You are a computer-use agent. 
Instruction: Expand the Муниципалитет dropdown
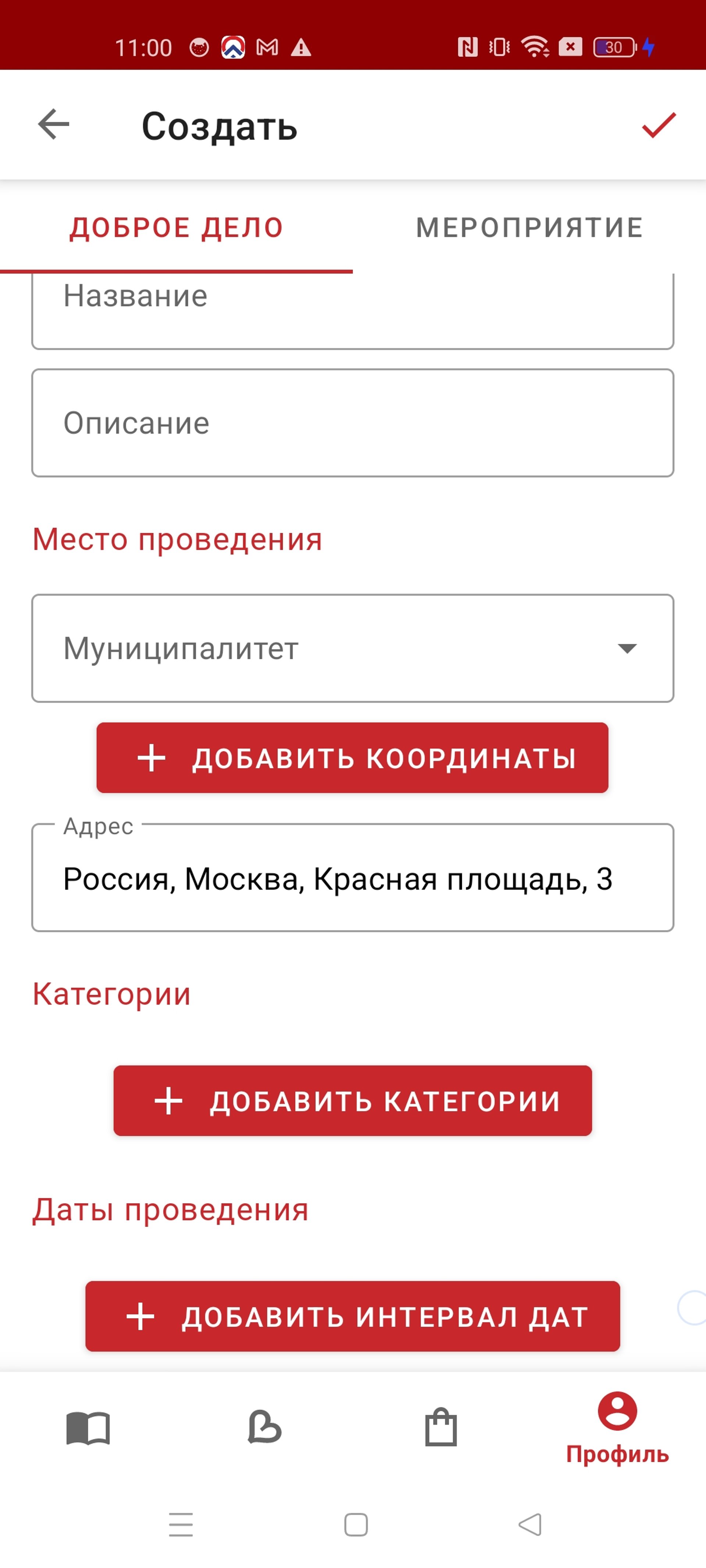point(353,648)
